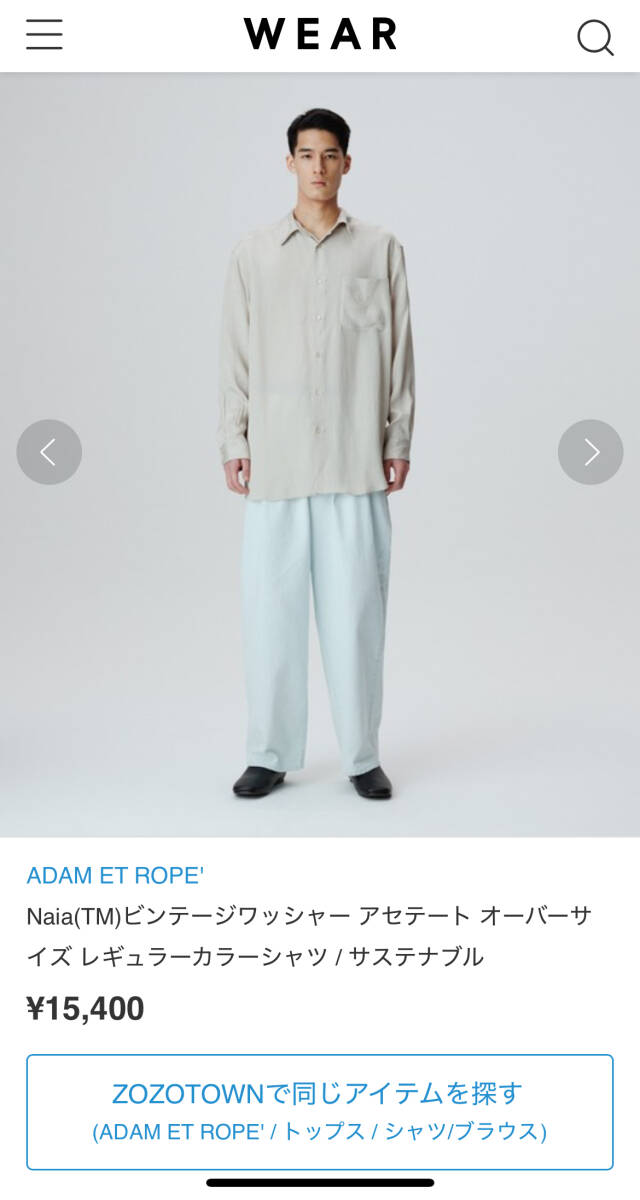This screenshot has width=640, height=1200.
Task: Show the next product image
Action: pos(590,452)
